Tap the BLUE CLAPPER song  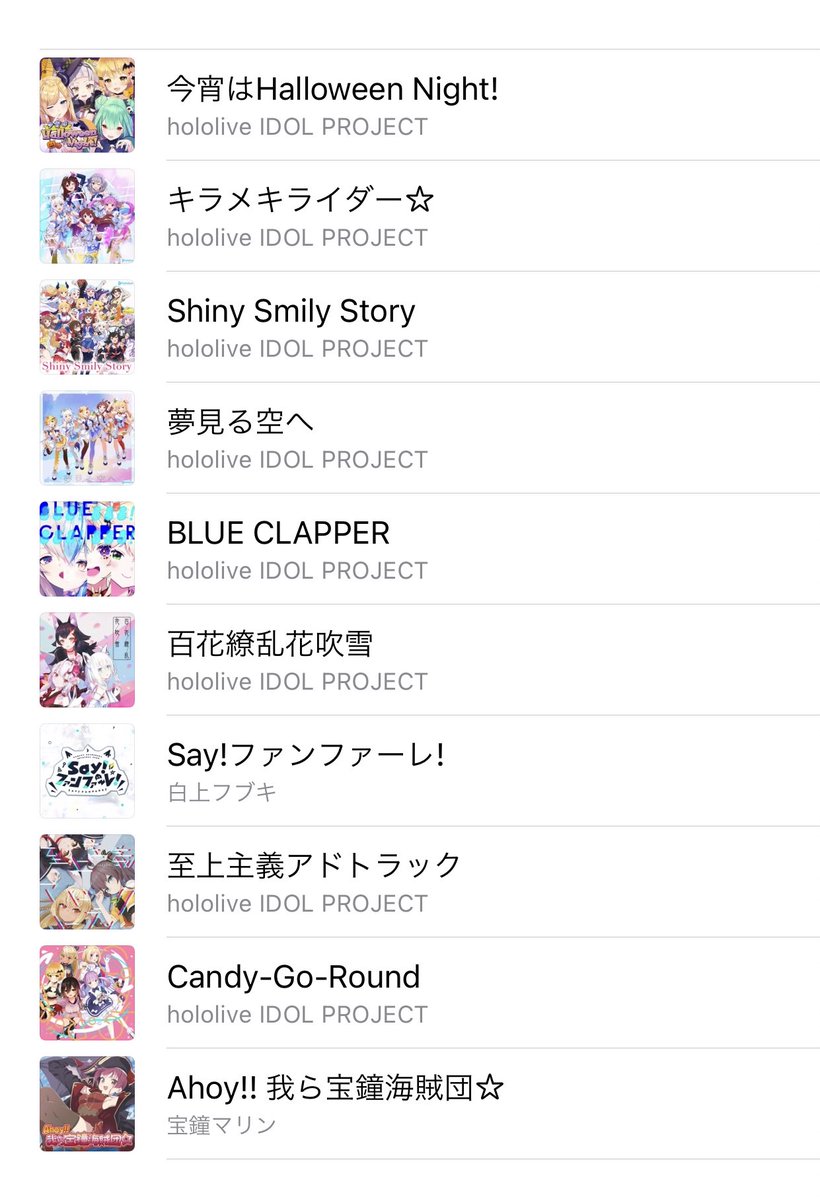click(278, 534)
